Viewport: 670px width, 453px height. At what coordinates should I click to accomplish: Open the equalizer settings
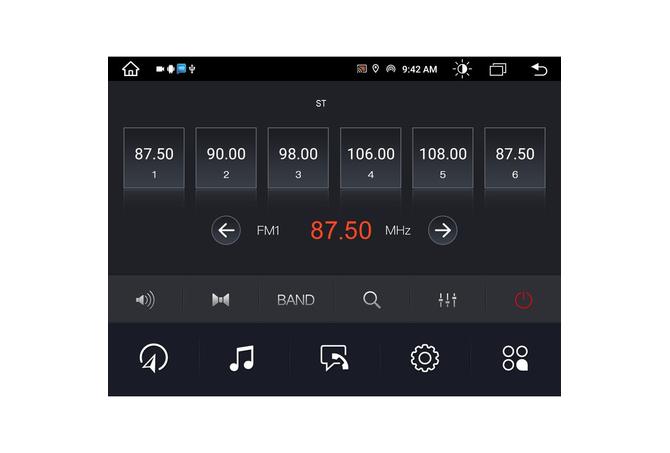[447, 300]
